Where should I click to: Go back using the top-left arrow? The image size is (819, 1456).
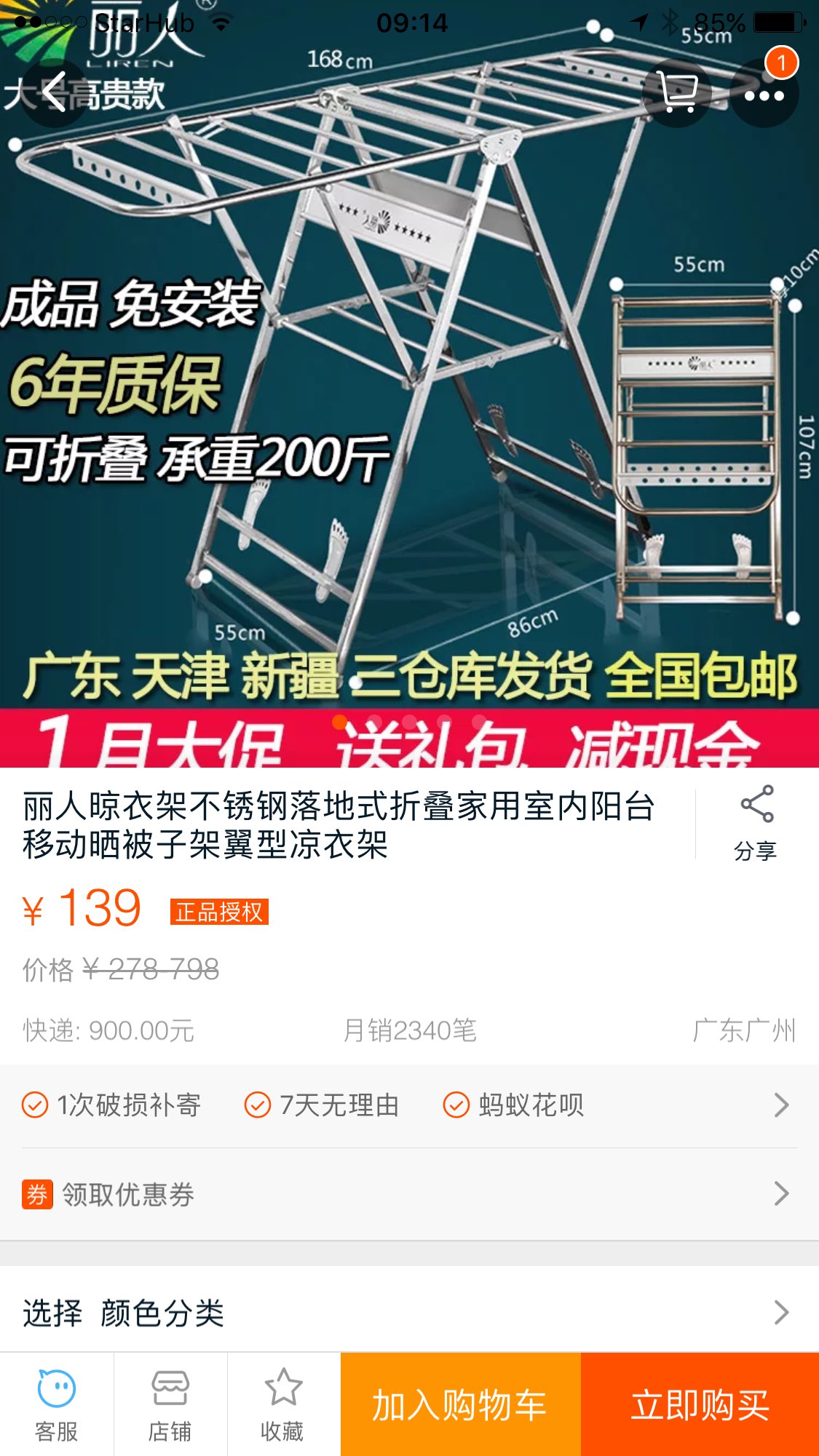pos(55,92)
